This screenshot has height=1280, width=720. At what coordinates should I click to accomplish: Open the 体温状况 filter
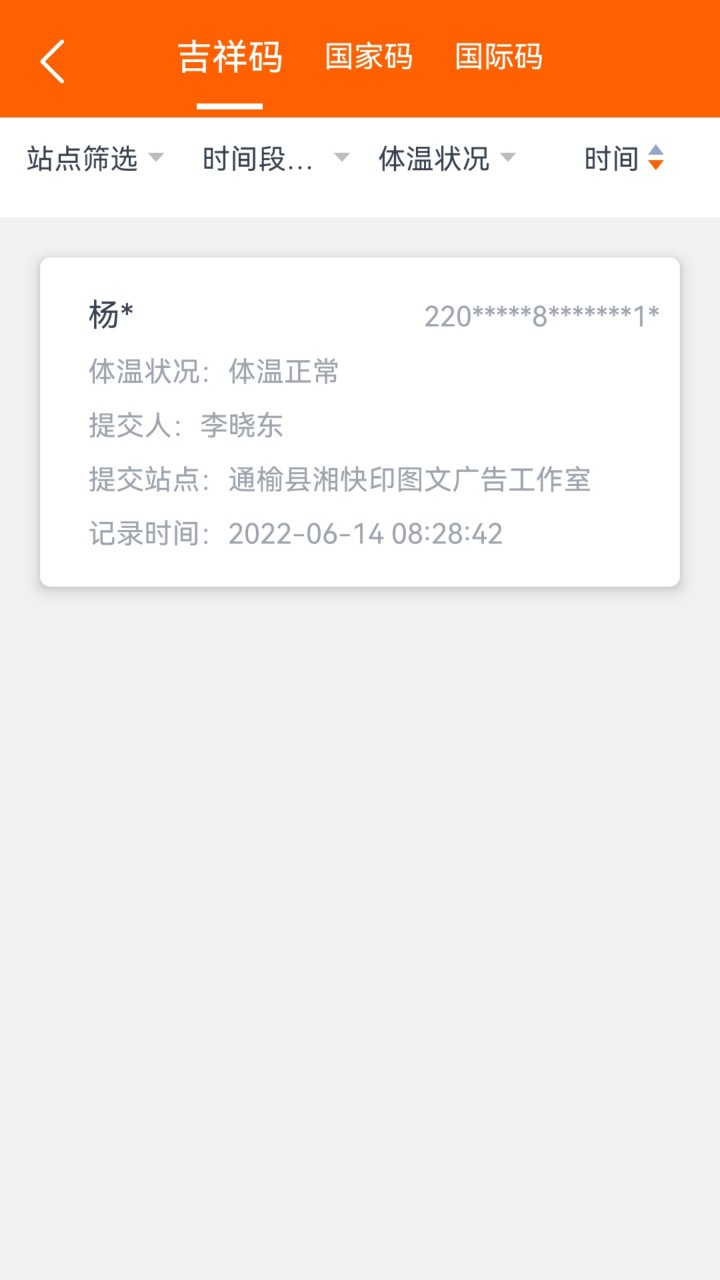coord(434,159)
